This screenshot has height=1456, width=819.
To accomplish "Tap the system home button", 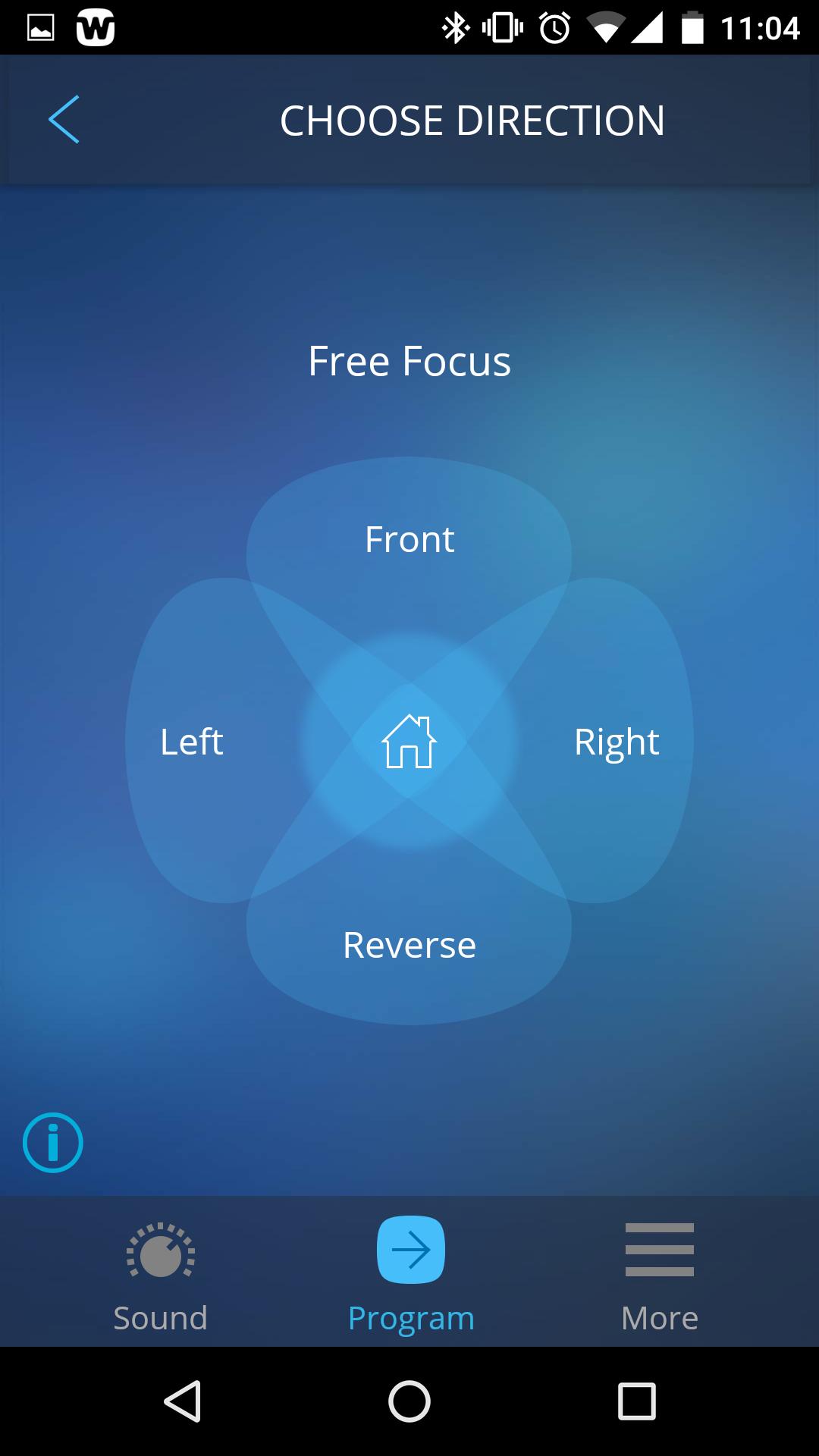I will click(x=409, y=1401).
